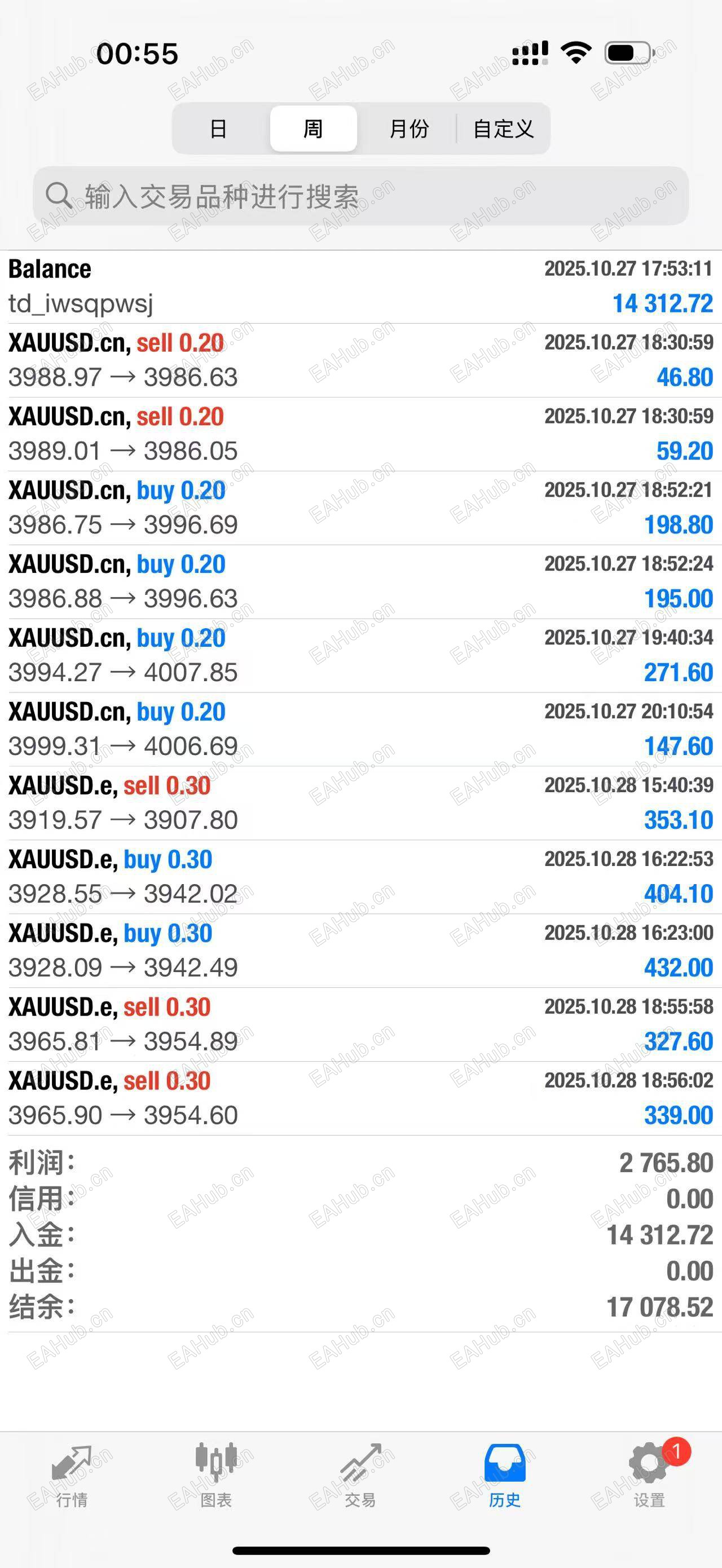Screen dimensions: 722x1568
Task: Expand the Balance deposit entry td_iwsqpwsj
Action: pyautogui.click(x=360, y=286)
